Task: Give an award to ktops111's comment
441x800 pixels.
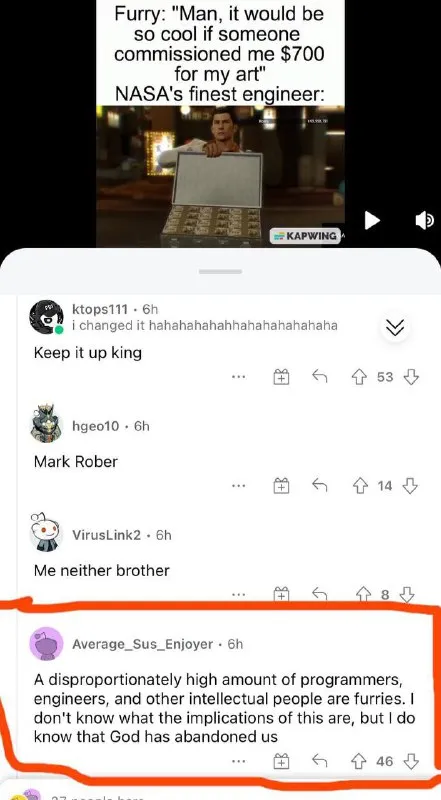Action: (280, 377)
